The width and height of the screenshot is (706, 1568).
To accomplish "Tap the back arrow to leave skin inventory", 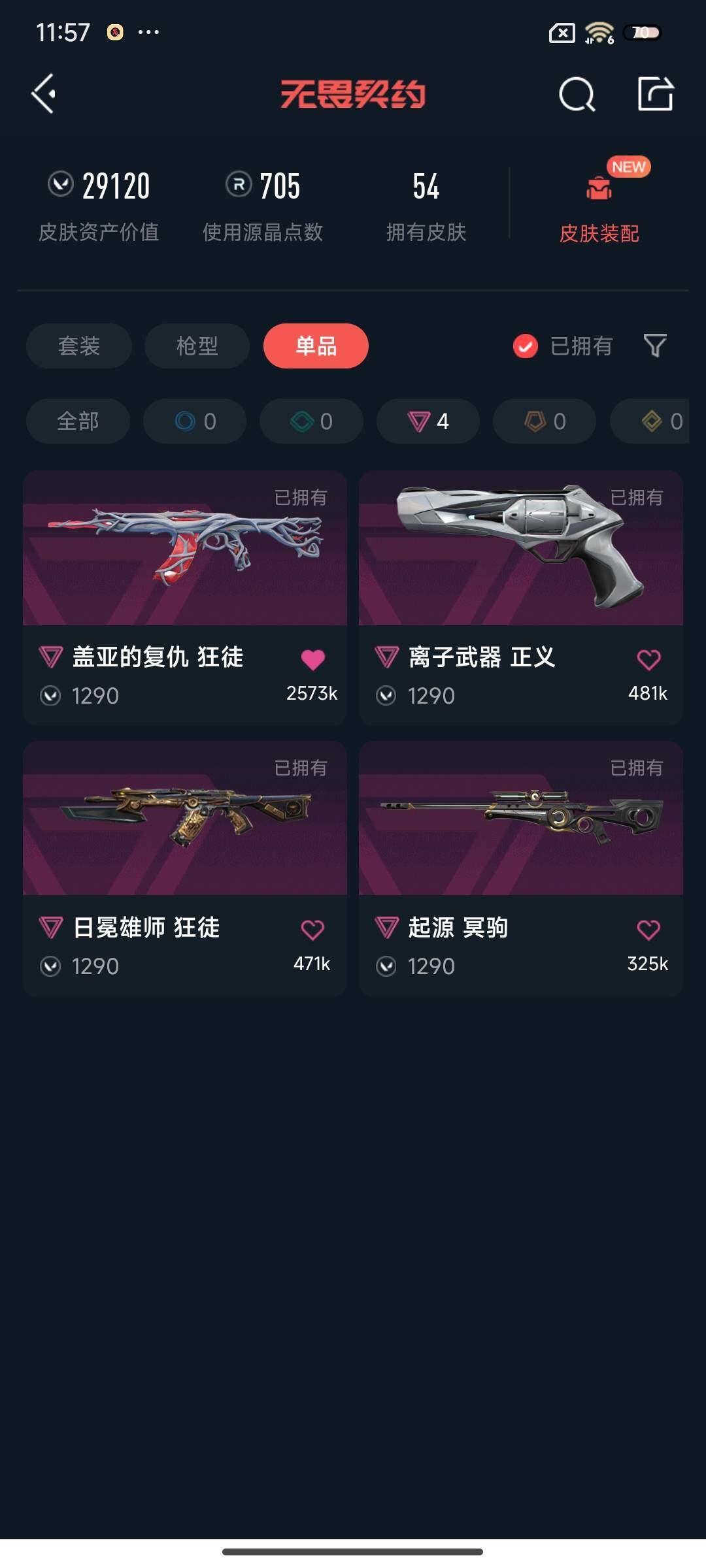I will [43, 95].
